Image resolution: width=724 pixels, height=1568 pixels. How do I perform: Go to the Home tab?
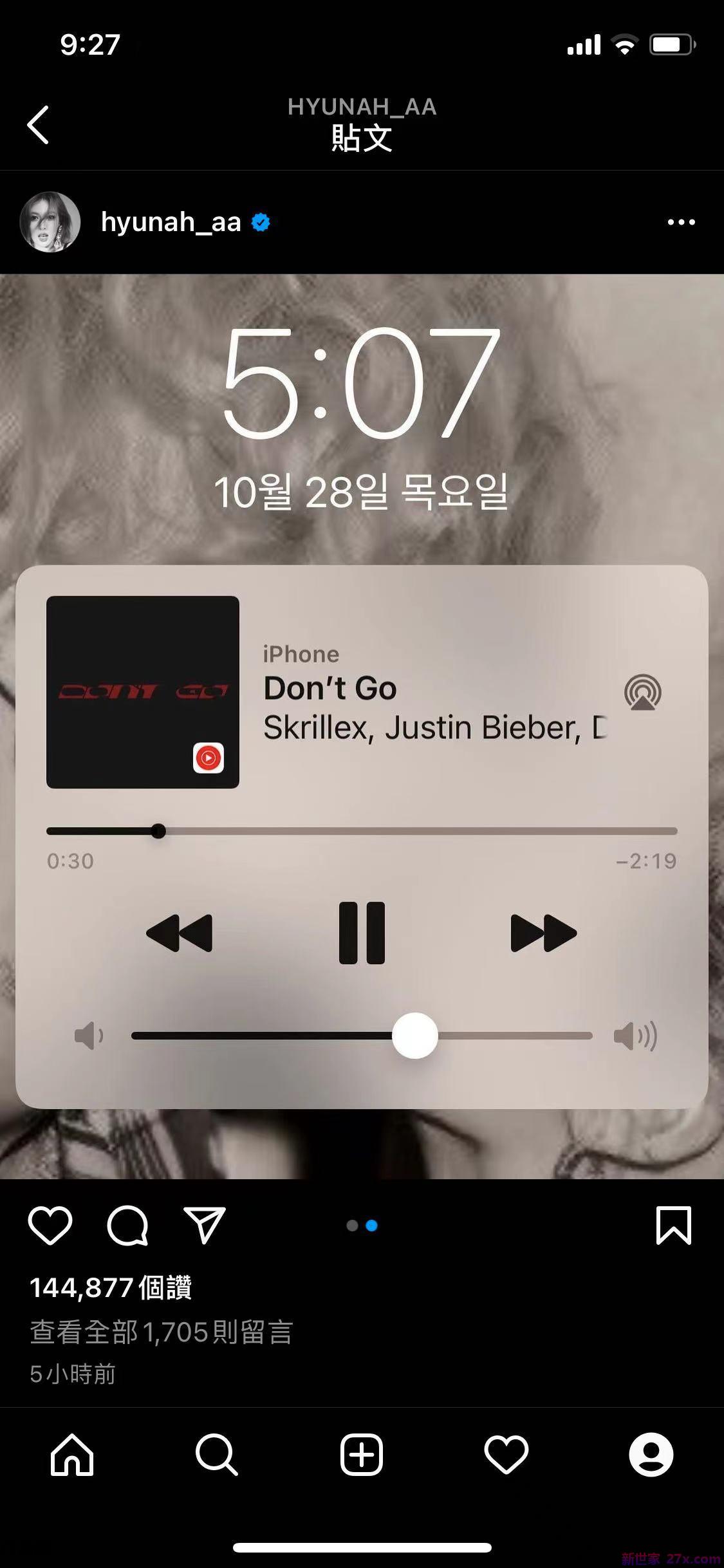point(72,1455)
